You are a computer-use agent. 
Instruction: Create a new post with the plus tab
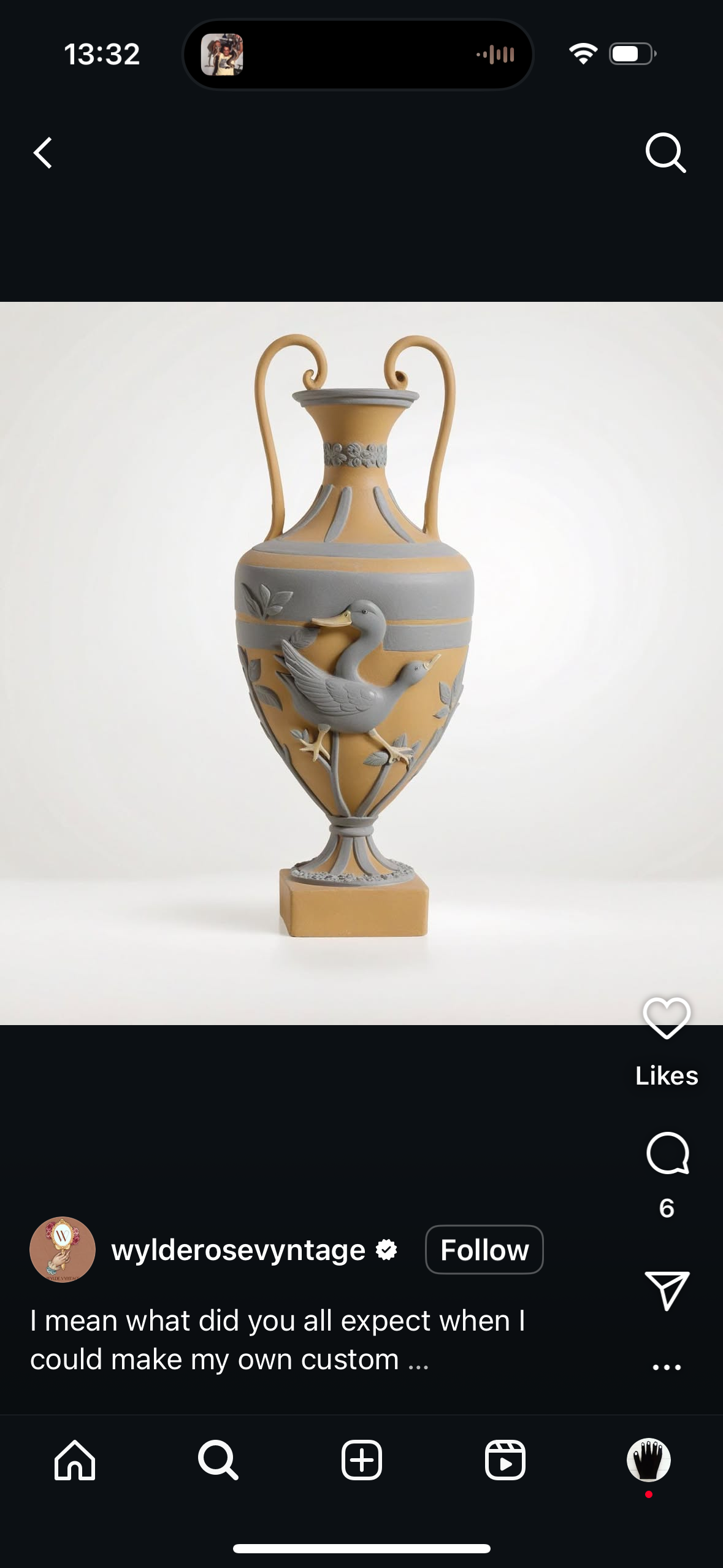click(362, 1460)
